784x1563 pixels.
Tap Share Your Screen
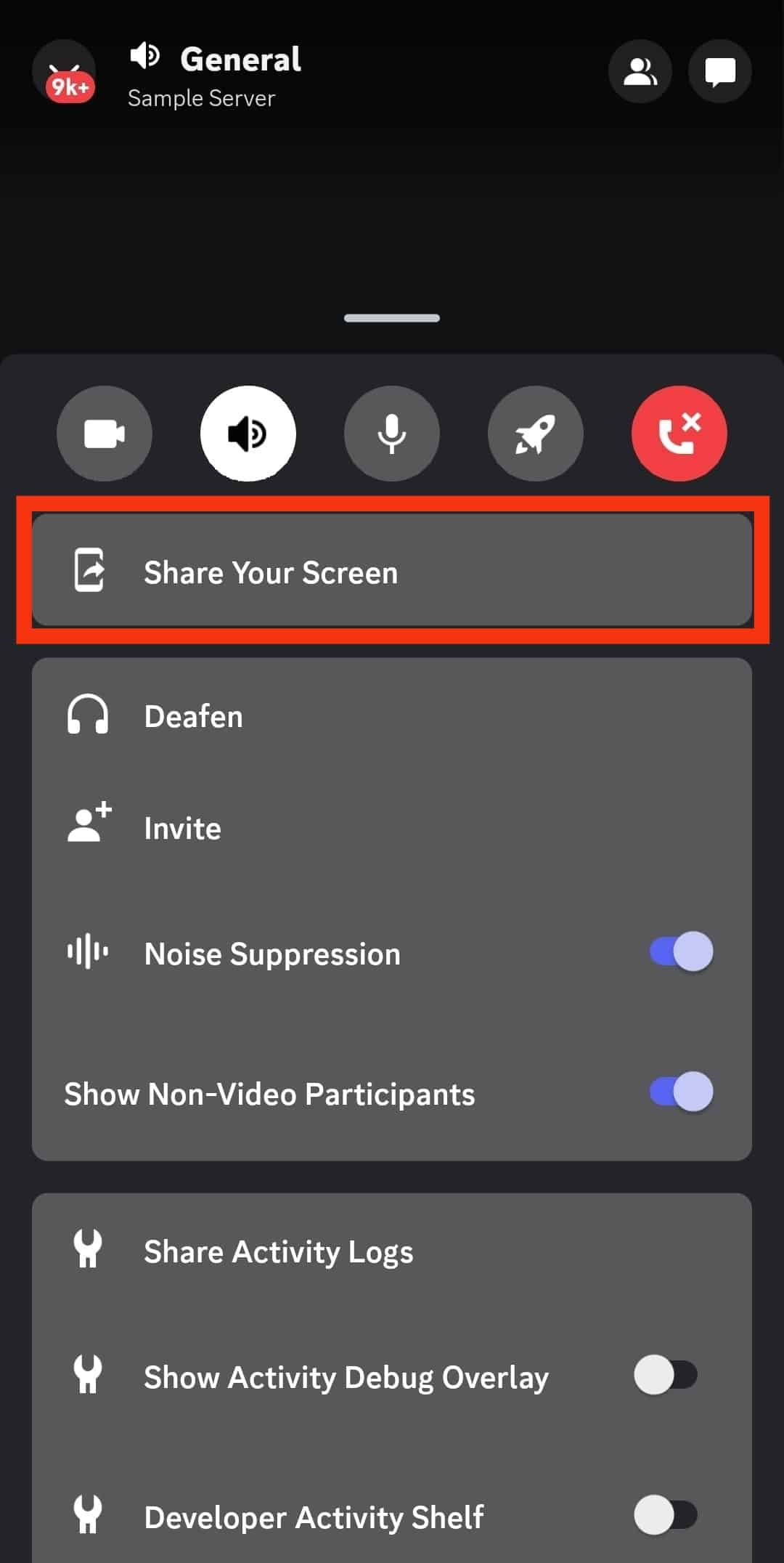392,572
